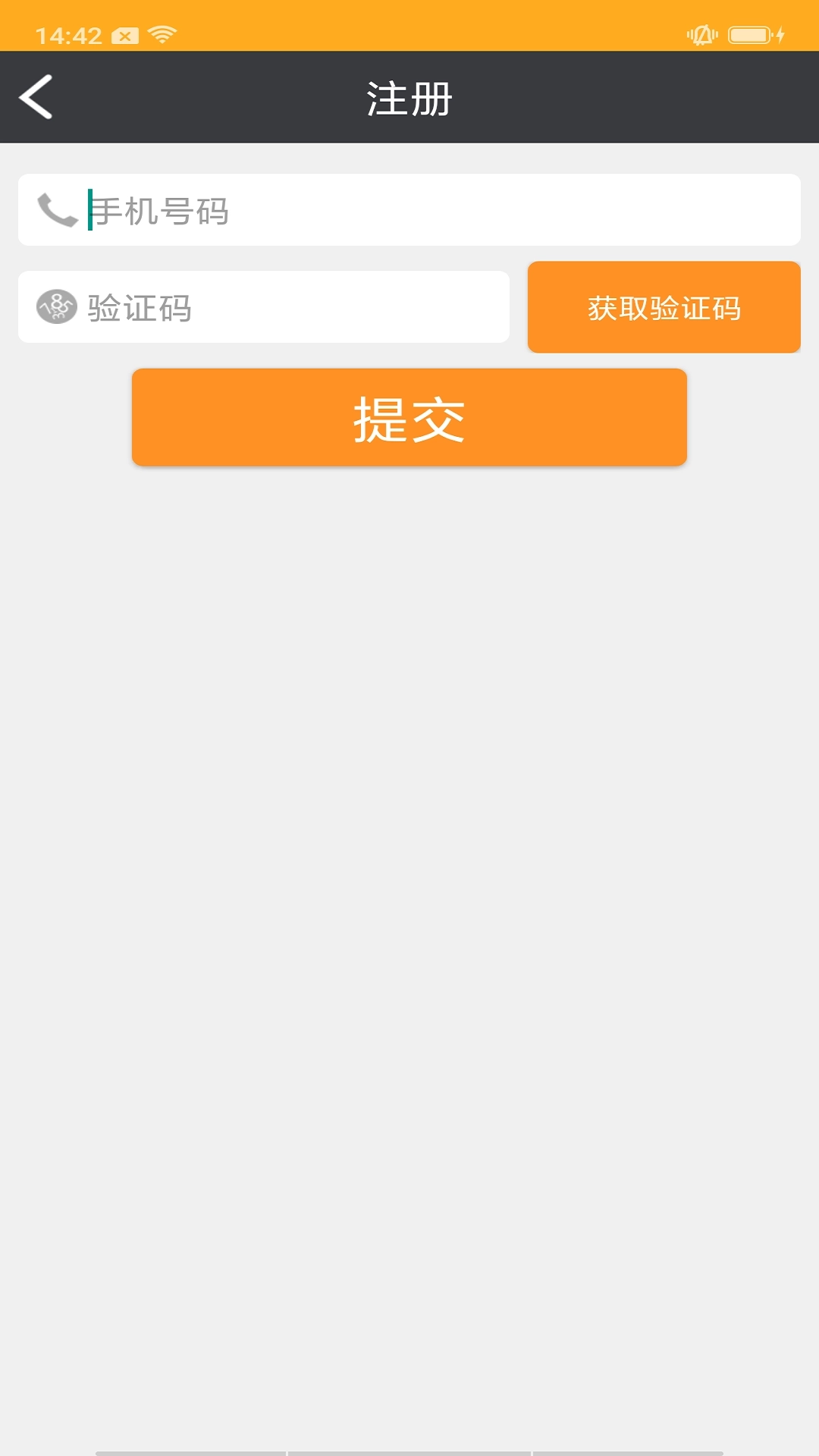
Task: Click the back arrow on the 注册 screen
Action: tap(36, 96)
